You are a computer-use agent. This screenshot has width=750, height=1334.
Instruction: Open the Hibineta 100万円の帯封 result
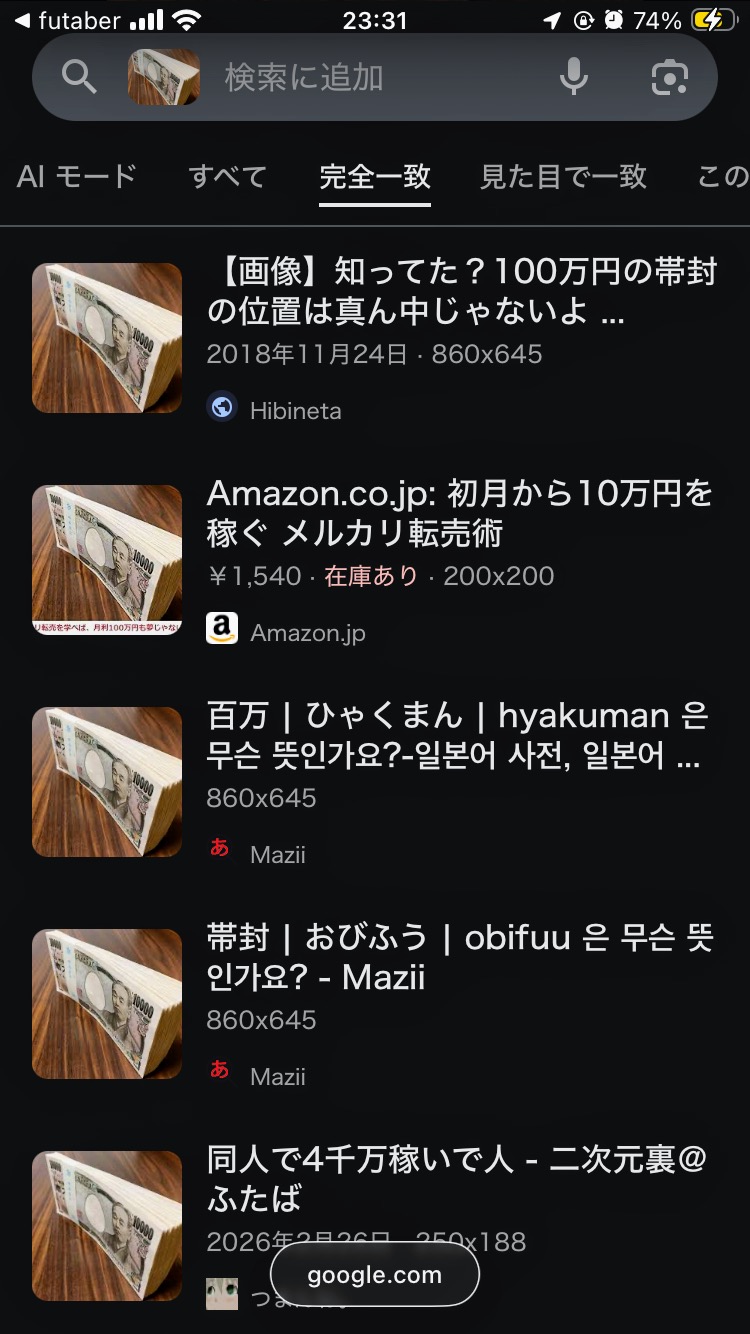pos(461,292)
